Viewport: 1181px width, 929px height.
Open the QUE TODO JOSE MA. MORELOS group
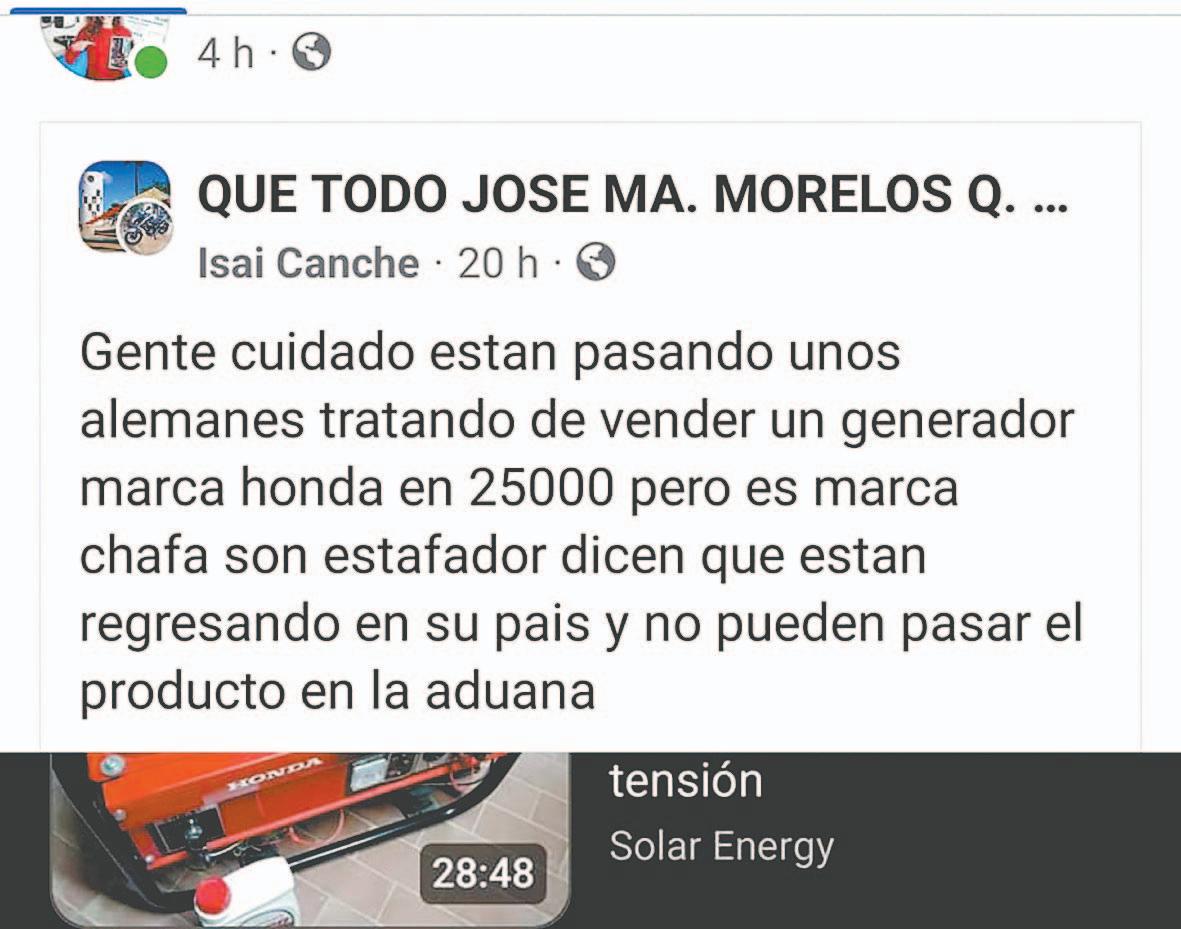[633, 194]
